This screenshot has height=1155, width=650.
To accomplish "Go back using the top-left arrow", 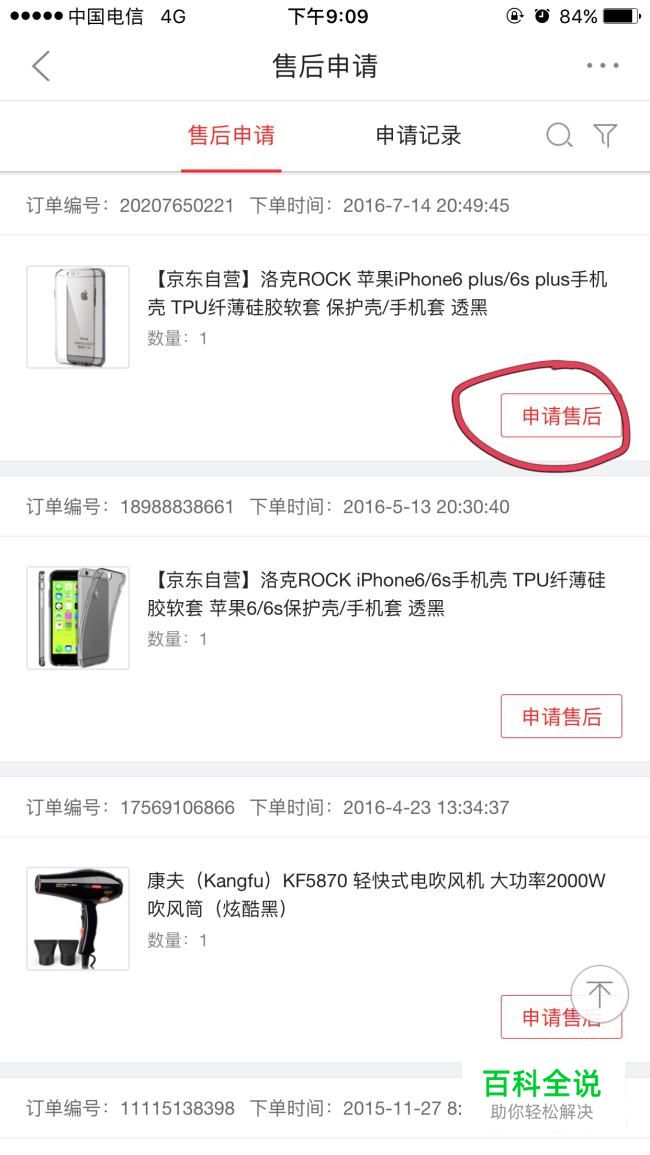I will point(41,66).
